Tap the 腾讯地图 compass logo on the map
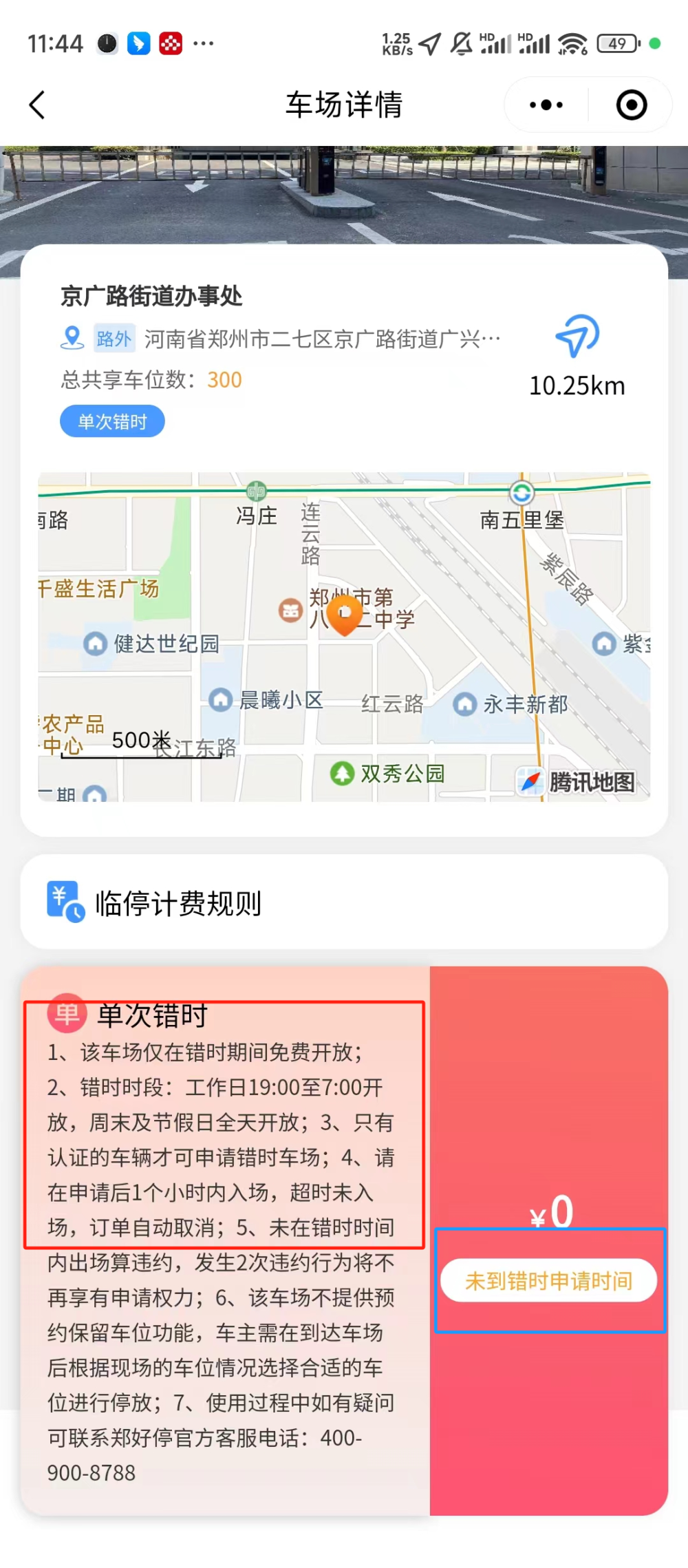688x1568 pixels. [x=529, y=778]
